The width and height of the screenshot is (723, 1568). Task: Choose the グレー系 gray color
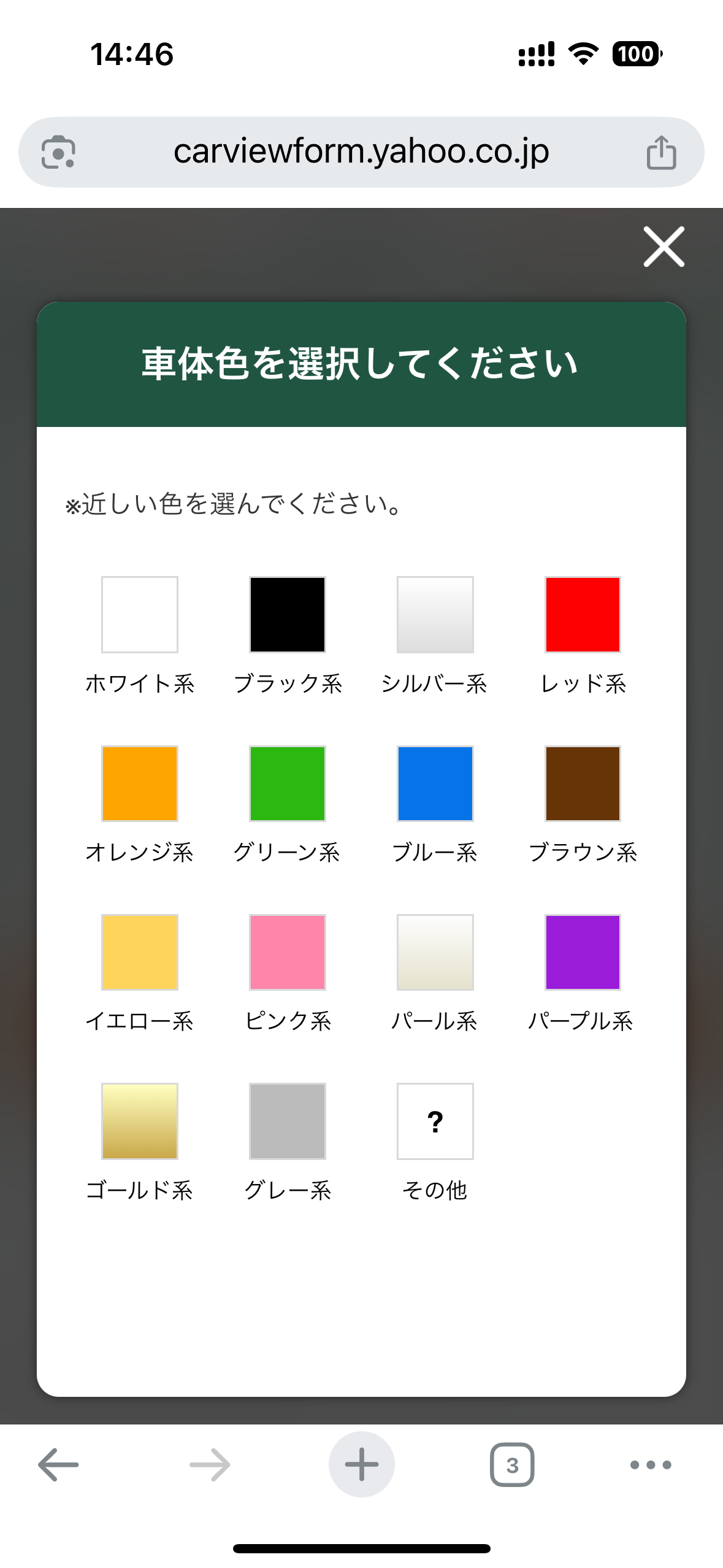coord(288,1121)
